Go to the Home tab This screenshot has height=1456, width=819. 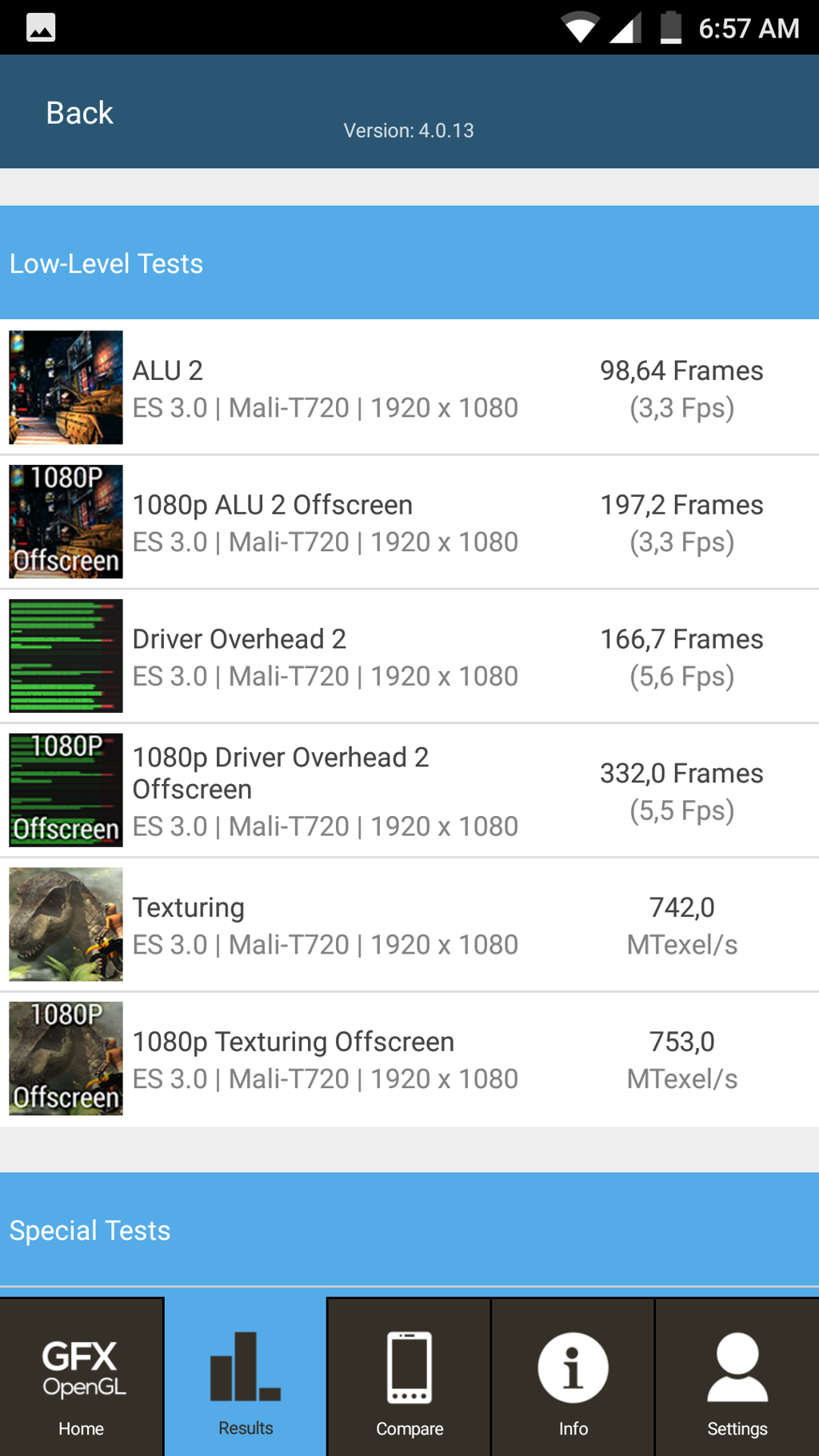point(82,1378)
